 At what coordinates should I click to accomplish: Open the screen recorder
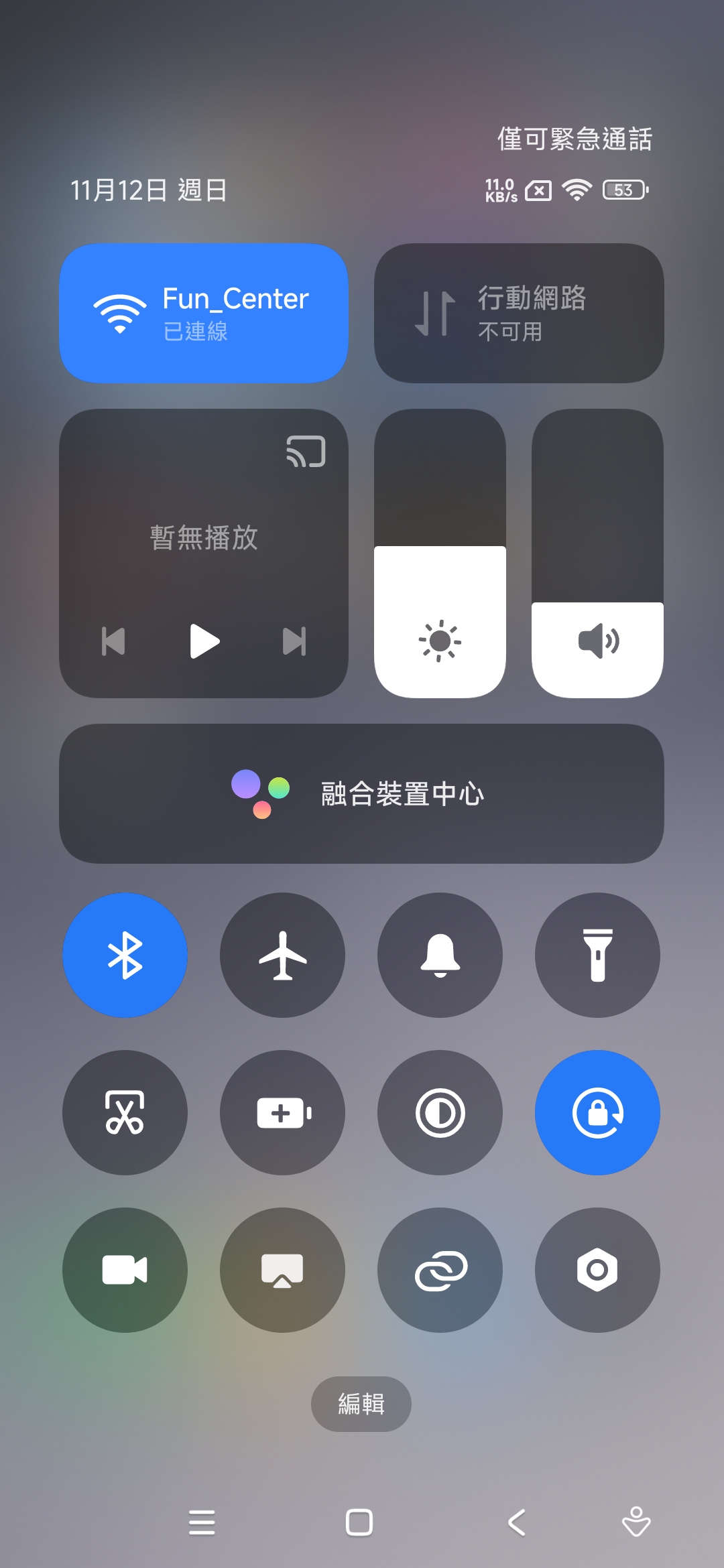tap(125, 1270)
